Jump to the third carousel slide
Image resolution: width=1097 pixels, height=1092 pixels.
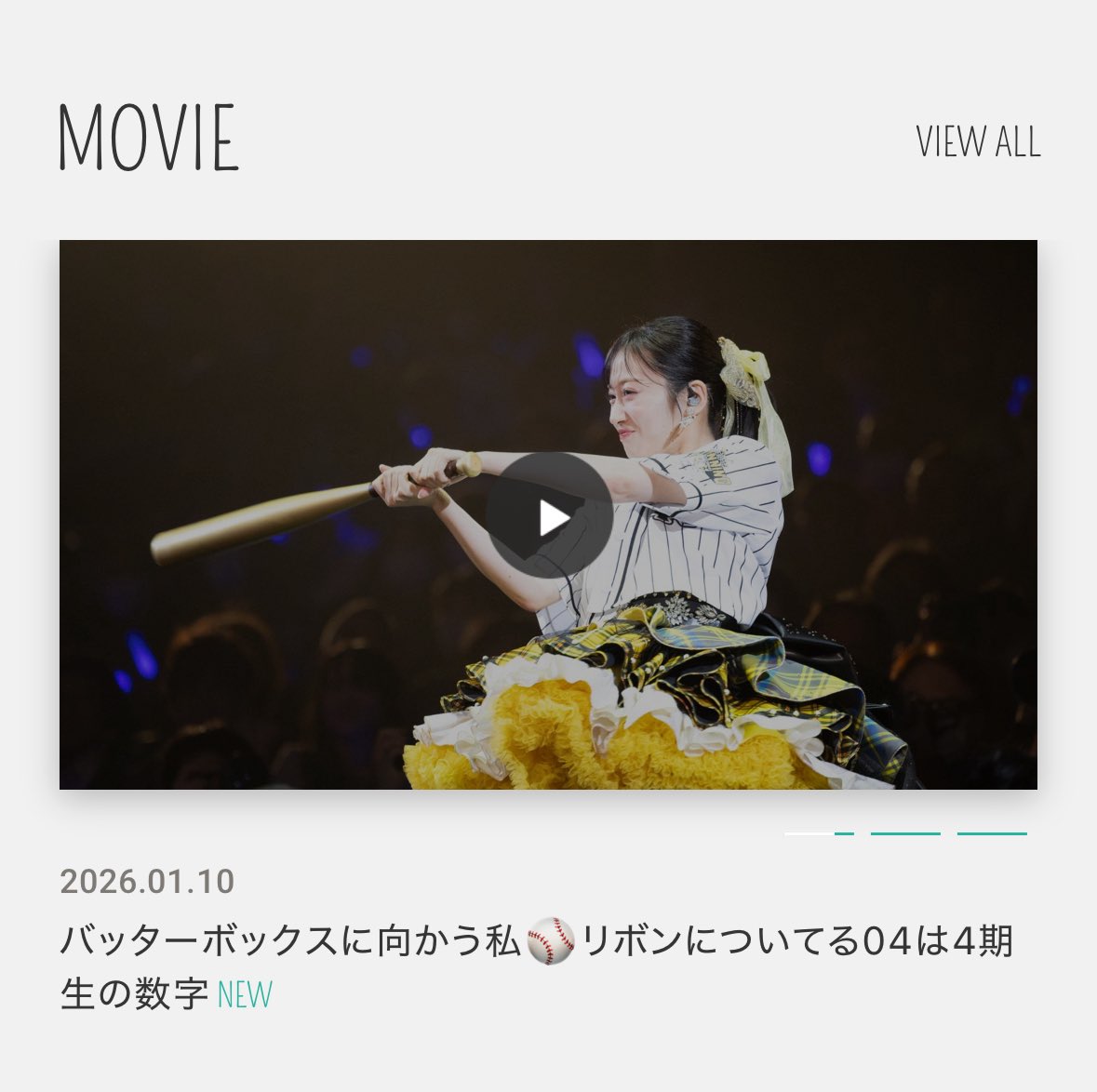pyautogui.click(x=992, y=833)
